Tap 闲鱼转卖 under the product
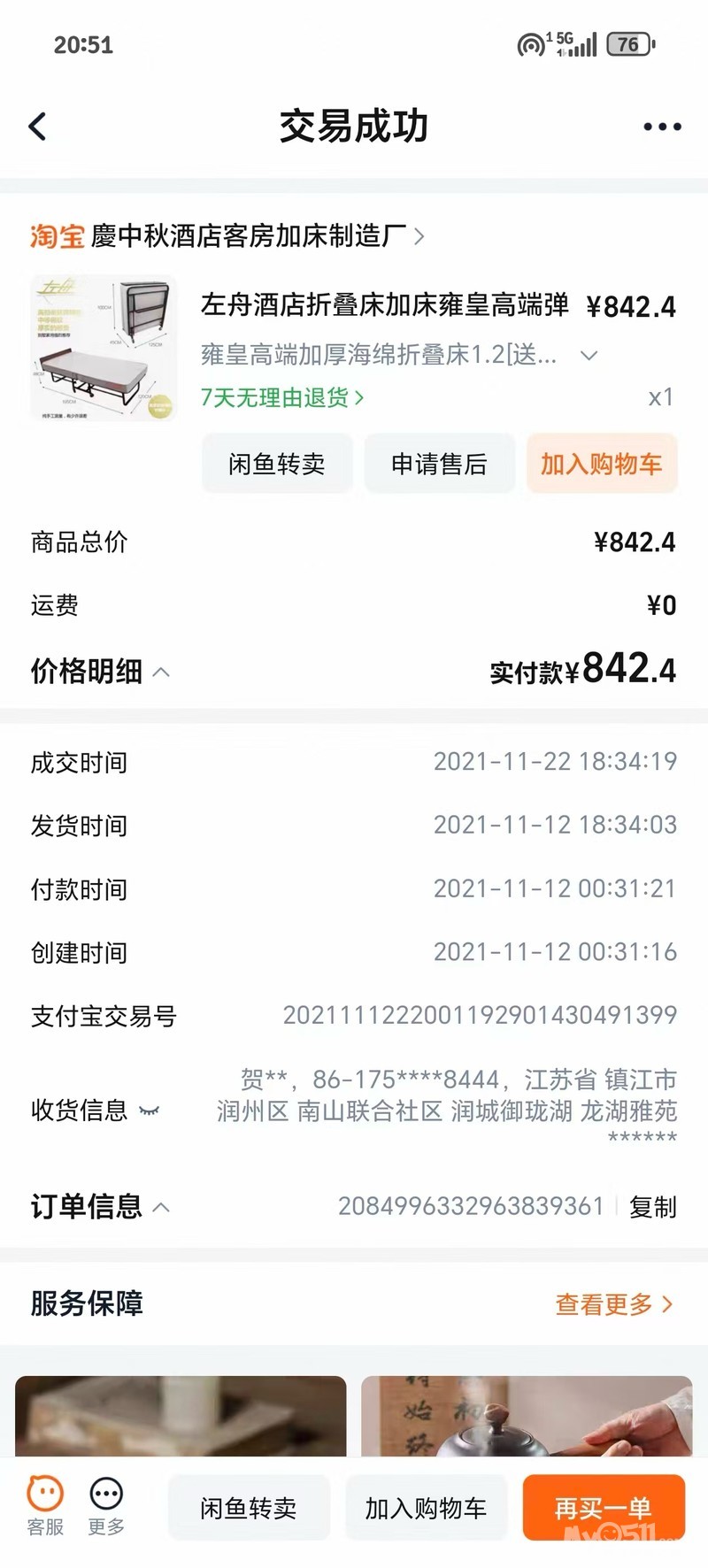The image size is (708, 1568). 277,464
